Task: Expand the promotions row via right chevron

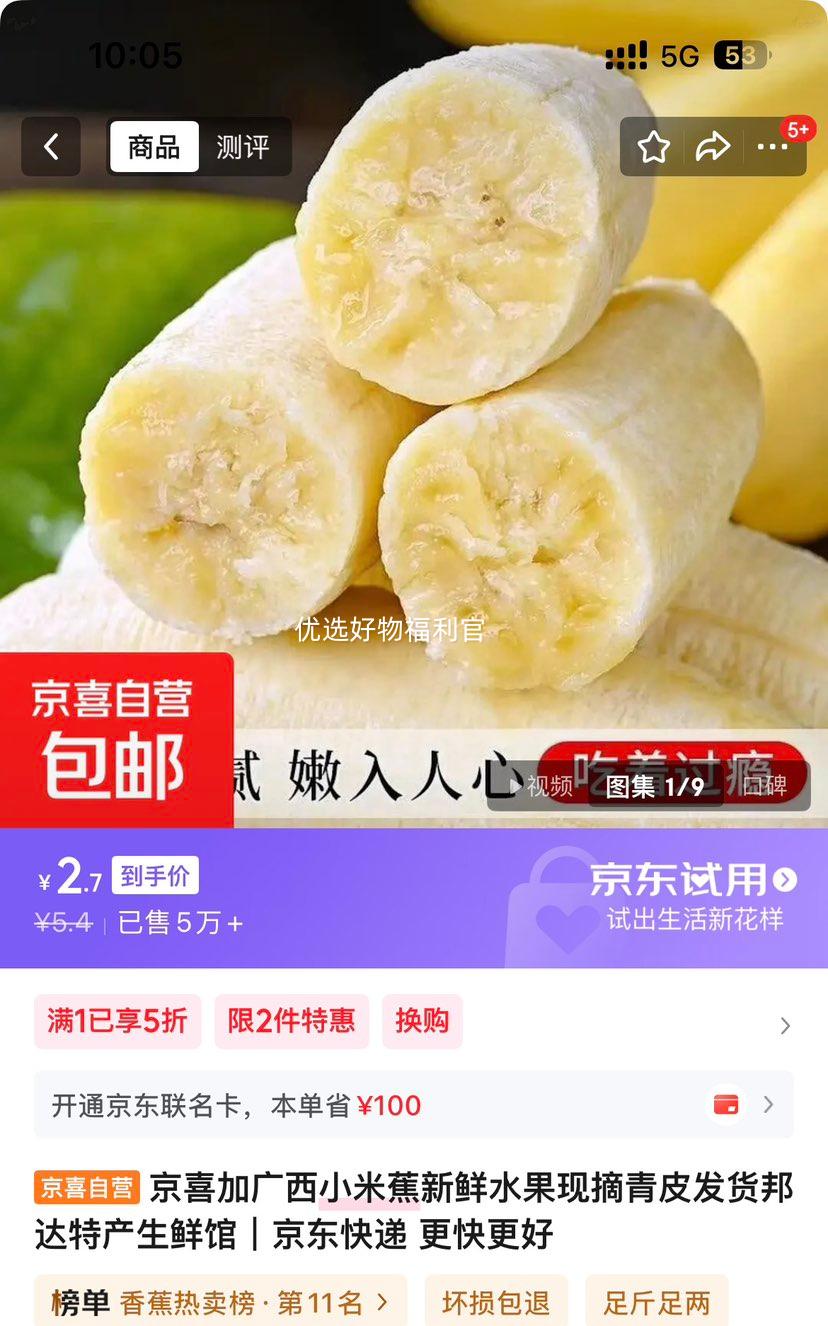Action: tap(786, 1025)
